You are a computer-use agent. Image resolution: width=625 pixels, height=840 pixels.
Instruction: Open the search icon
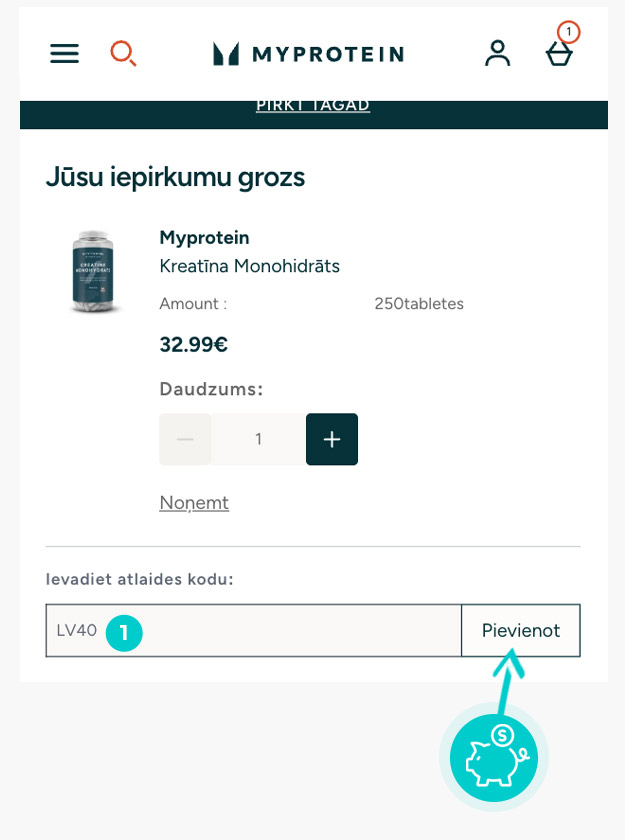[123, 53]
